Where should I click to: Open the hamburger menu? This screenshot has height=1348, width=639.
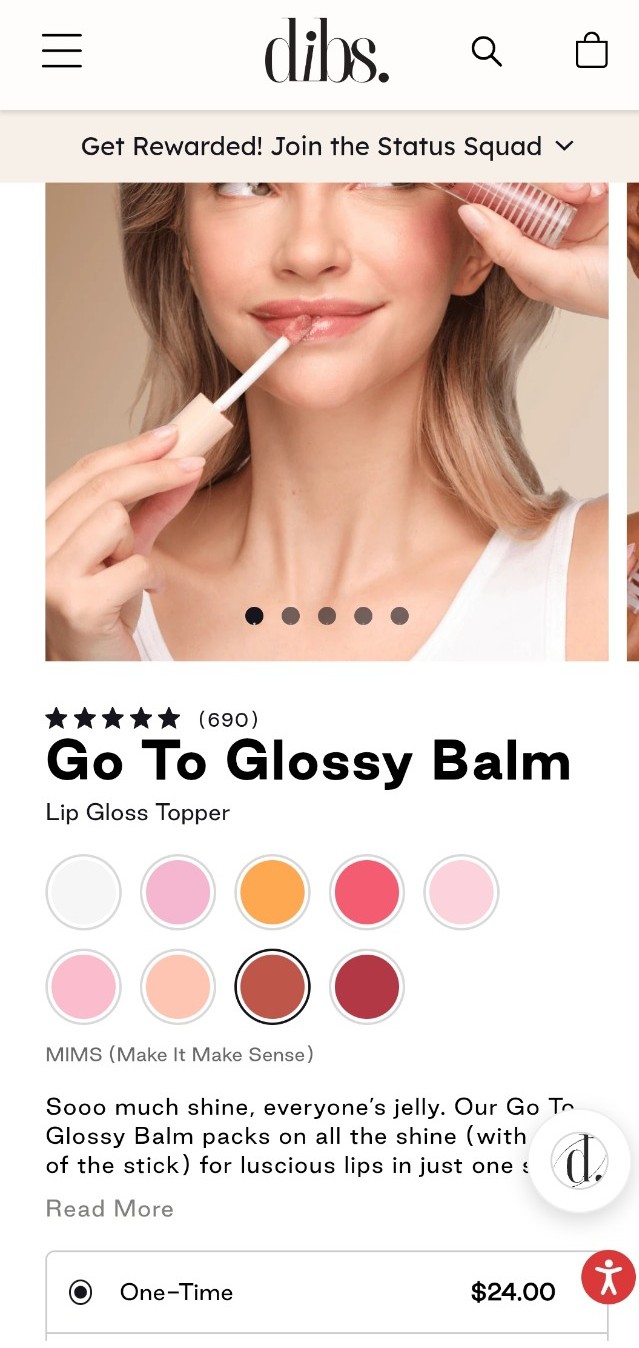point(62,51)
